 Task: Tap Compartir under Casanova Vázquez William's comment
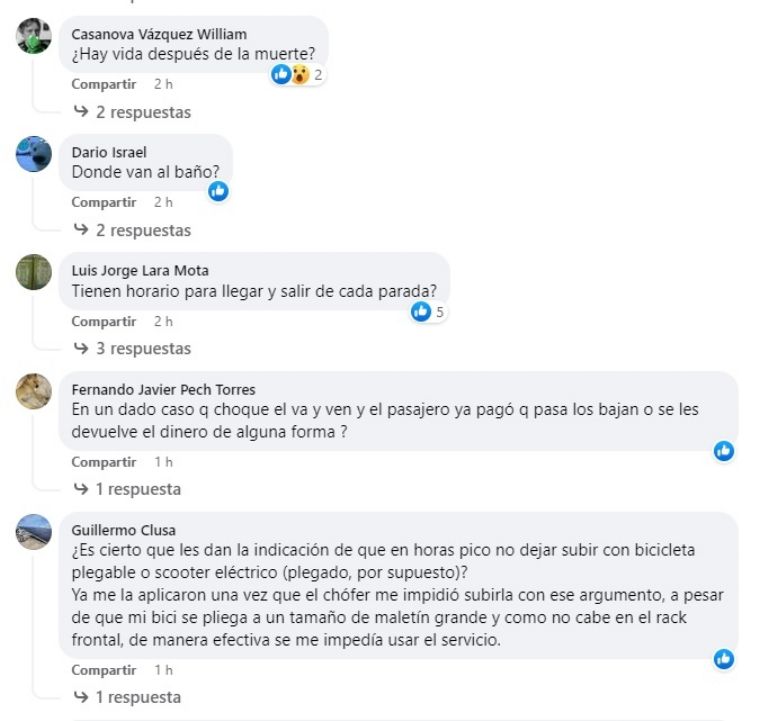103,85
